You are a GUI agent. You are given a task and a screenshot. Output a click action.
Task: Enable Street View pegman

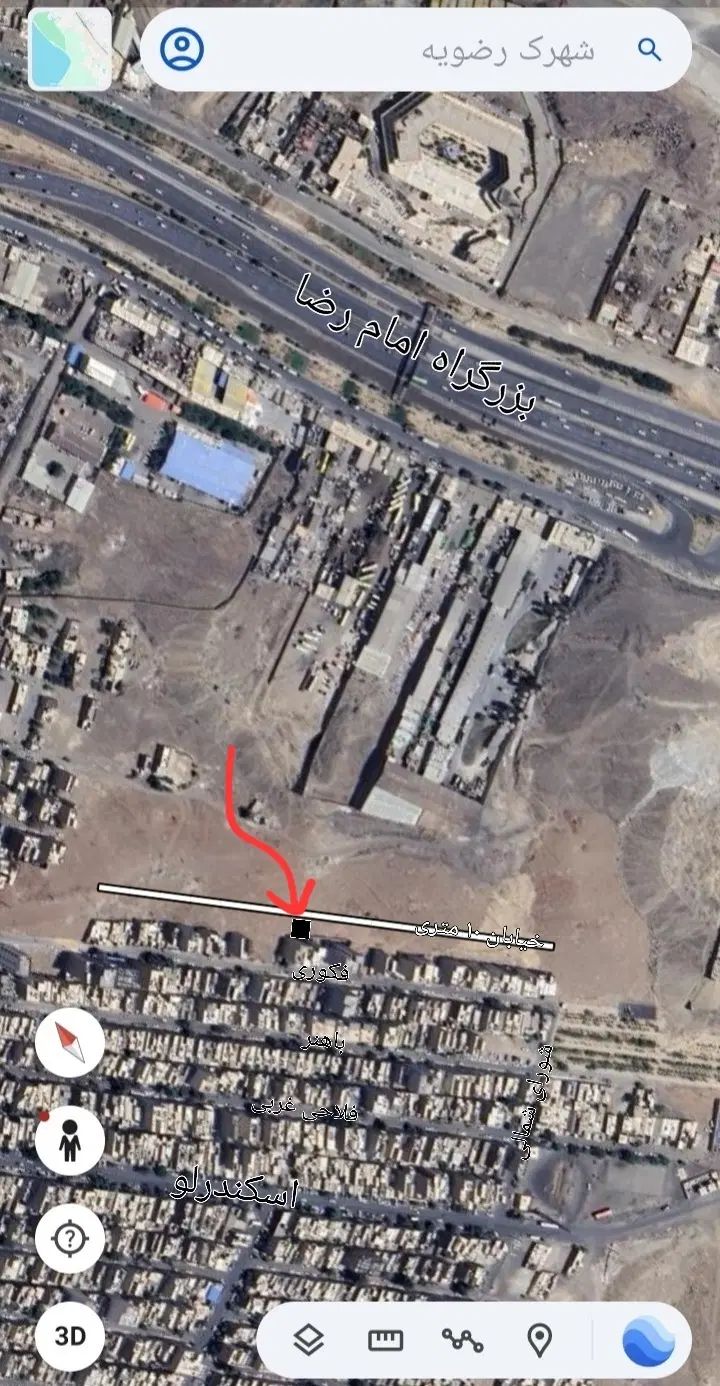pyautogui.click(x=70, y=1141)
